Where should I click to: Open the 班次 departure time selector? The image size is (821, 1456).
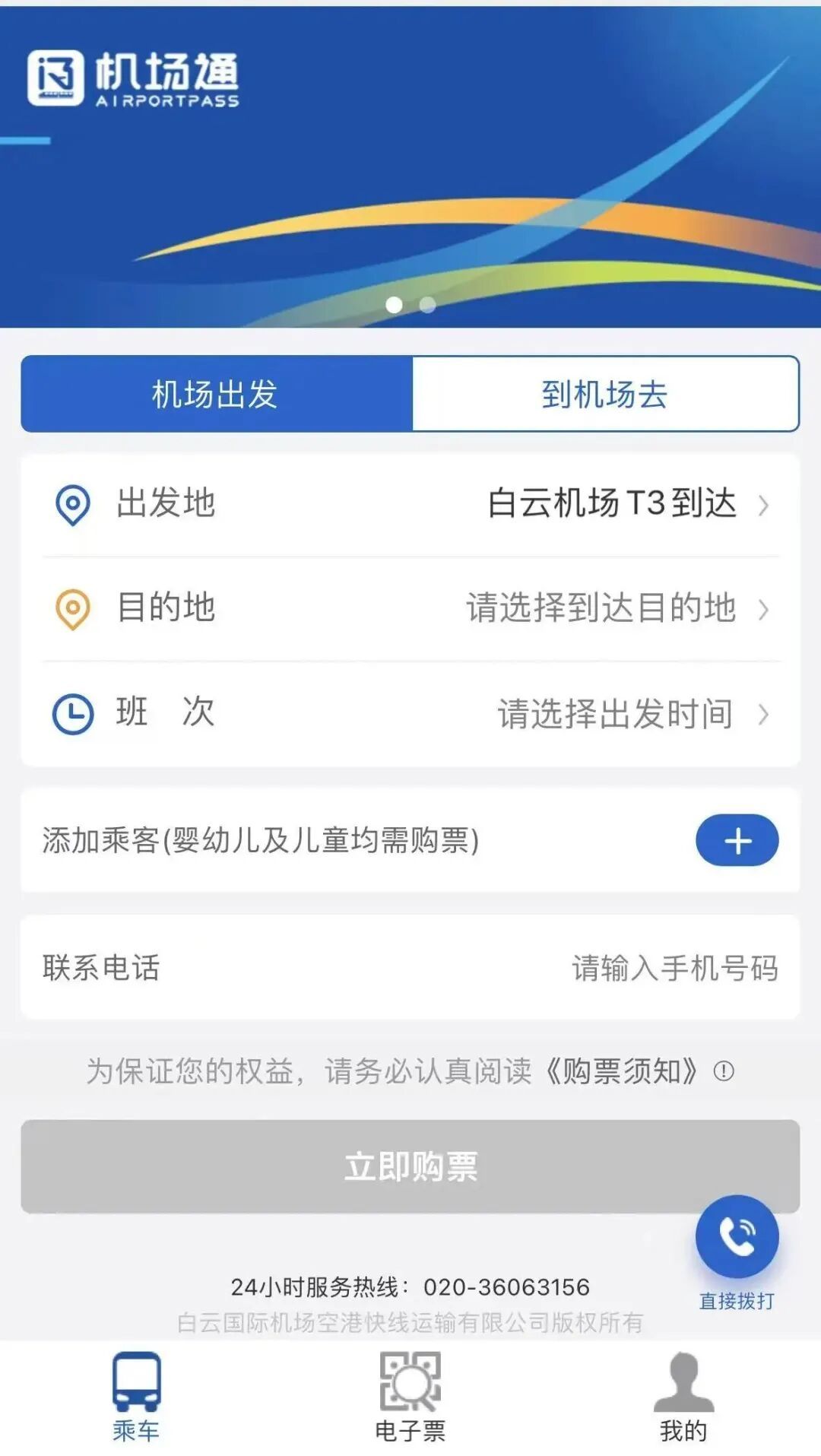(x=410, y=712)
